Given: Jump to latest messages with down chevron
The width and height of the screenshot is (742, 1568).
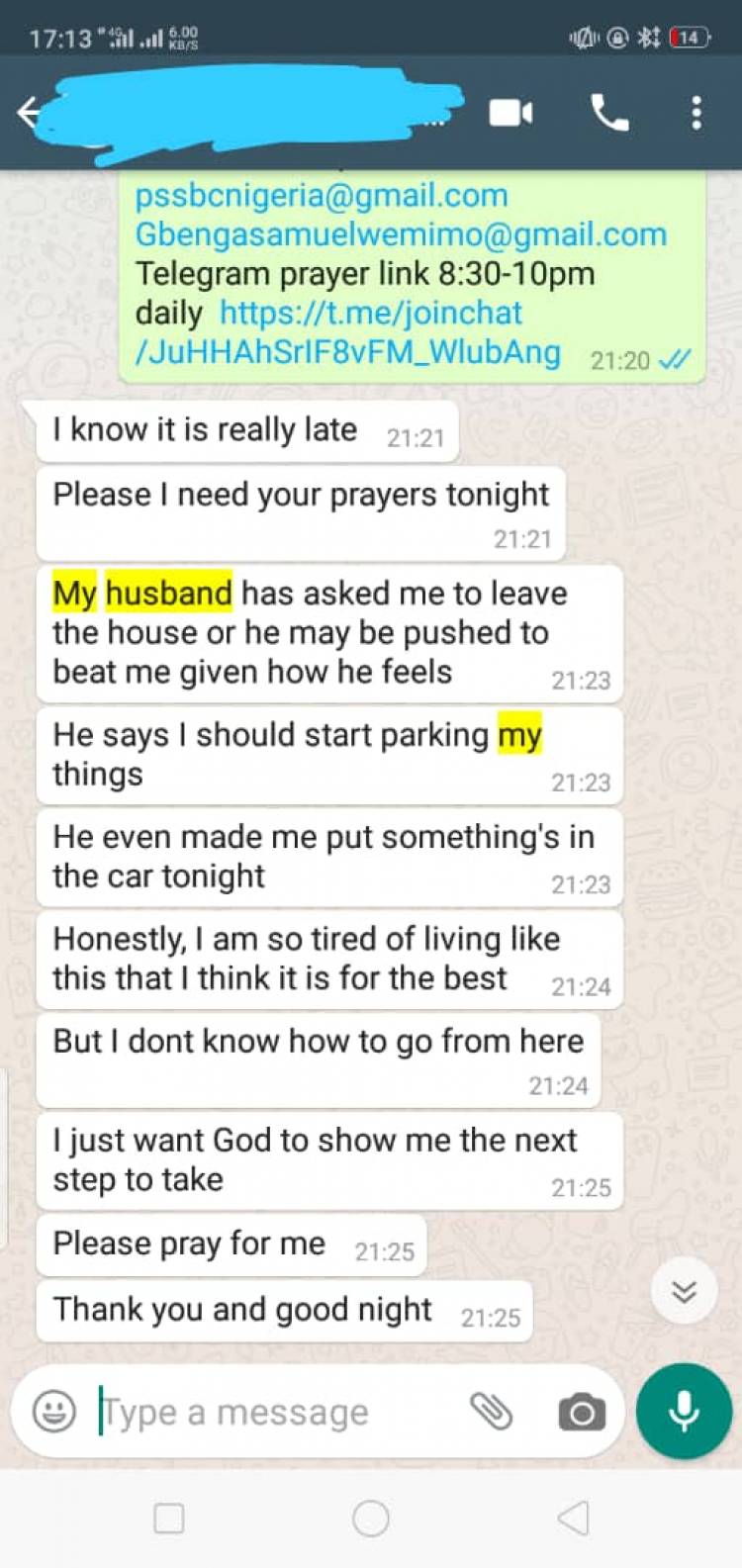Looking at the screenshot, I should coord(684,1292).
